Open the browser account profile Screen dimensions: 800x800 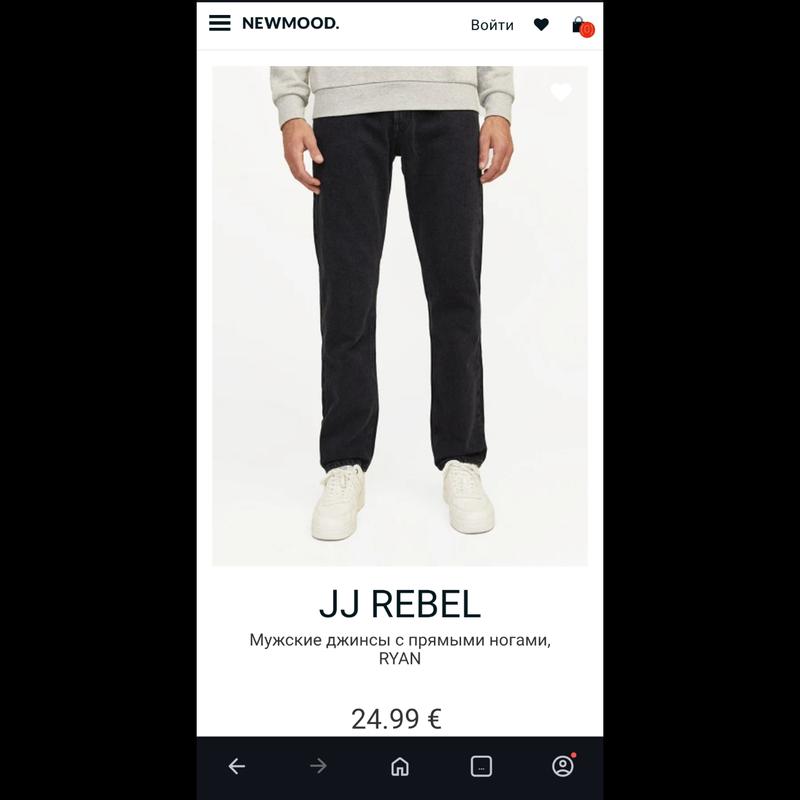pyautogui.click(x=563, y=766)
